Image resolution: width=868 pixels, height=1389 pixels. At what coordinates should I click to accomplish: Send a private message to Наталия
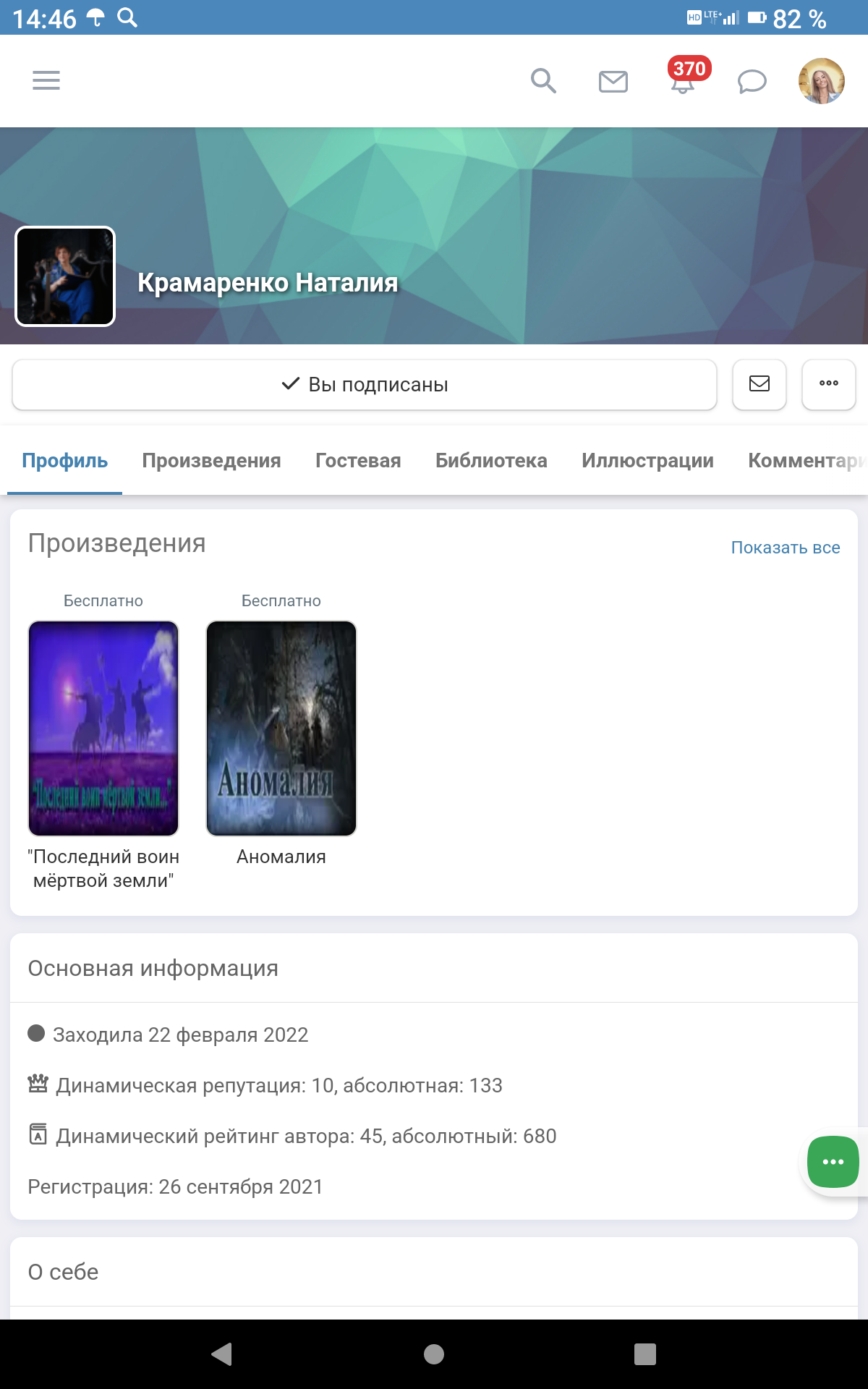pyautogui.click(x=759, y=384)
